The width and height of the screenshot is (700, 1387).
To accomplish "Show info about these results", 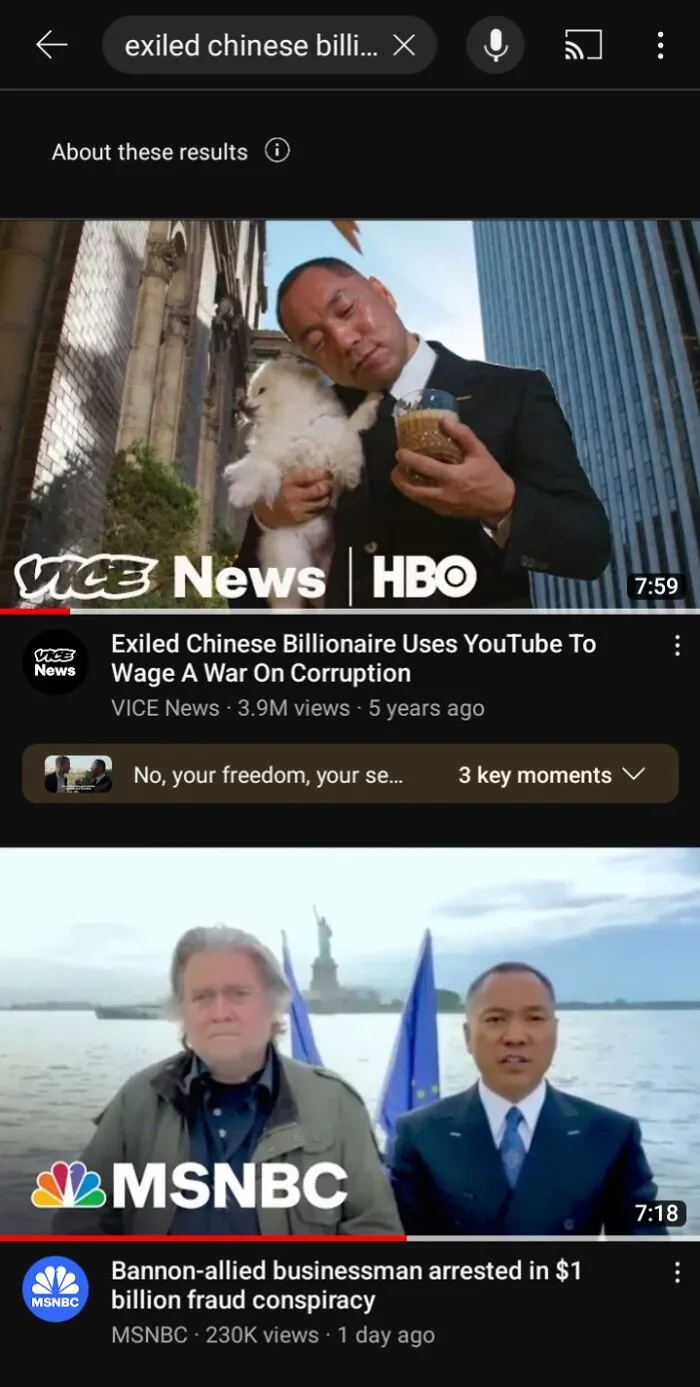I will click(x=277, y=151).
